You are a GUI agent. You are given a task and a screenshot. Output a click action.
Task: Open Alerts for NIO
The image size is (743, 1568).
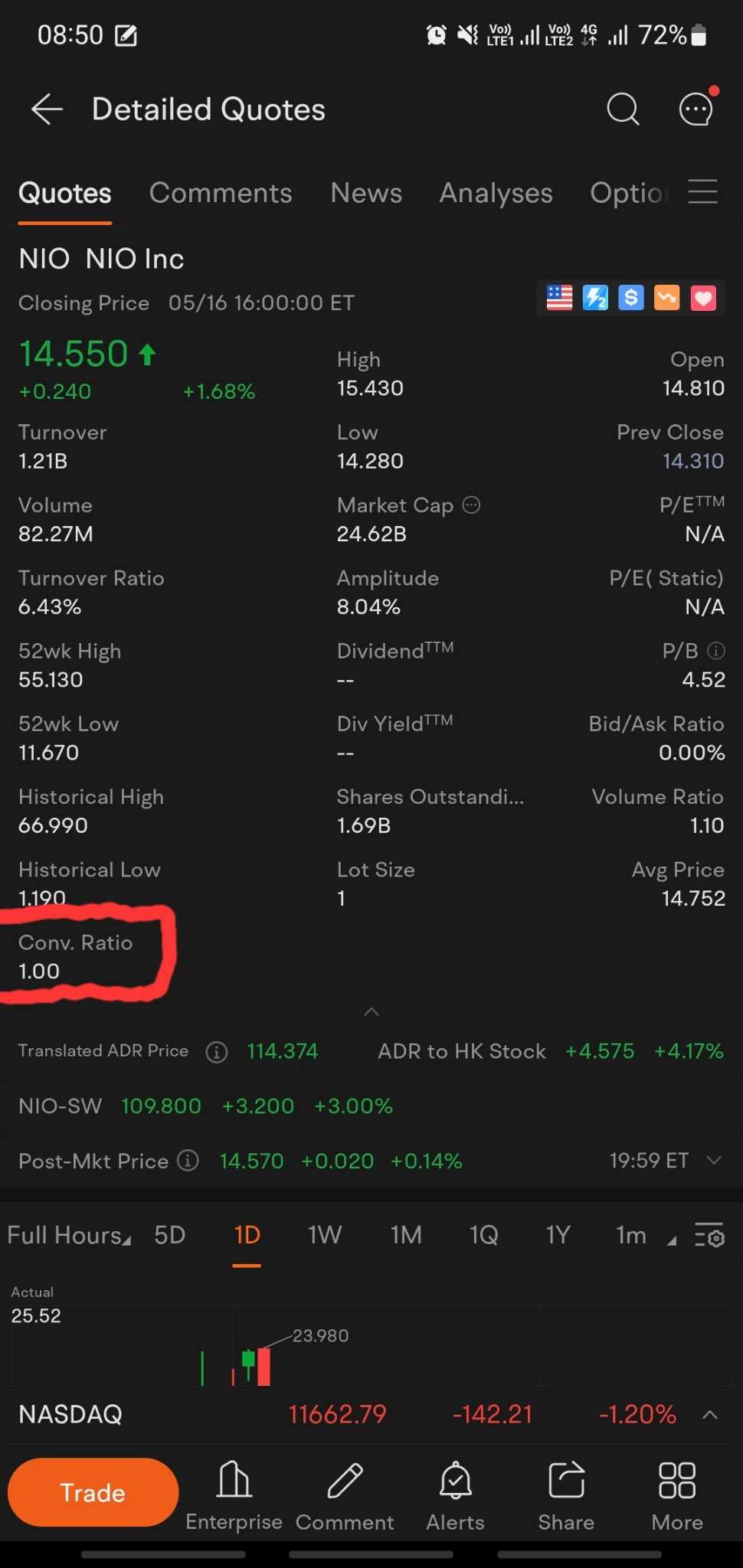point(456,1495)
